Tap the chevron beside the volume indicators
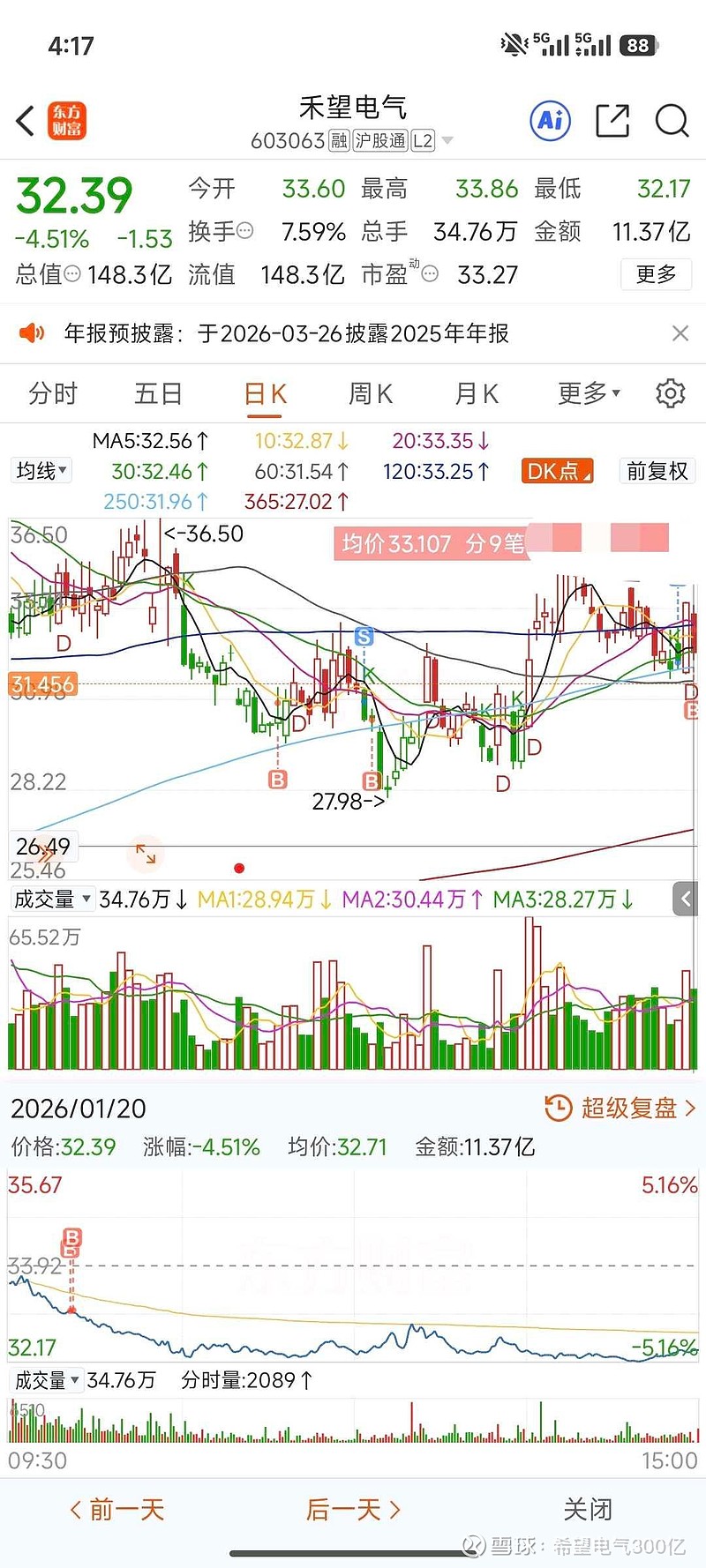The height and width of the screenshot is (1568, 706). coord(686,899)
